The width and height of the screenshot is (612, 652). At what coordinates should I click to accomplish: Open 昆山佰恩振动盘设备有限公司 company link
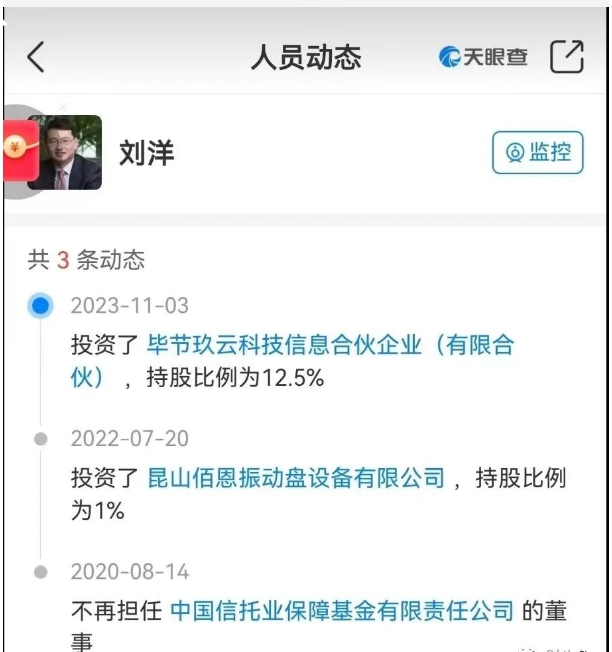click(296, 478)
